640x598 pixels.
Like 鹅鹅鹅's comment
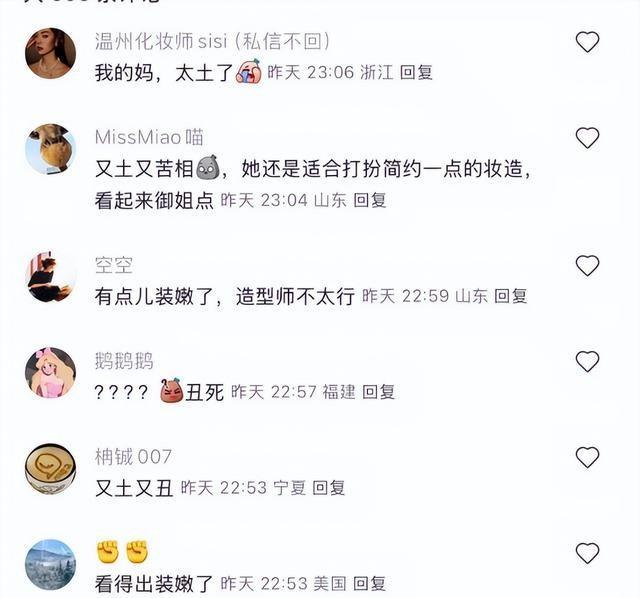[x=587, y=362]
